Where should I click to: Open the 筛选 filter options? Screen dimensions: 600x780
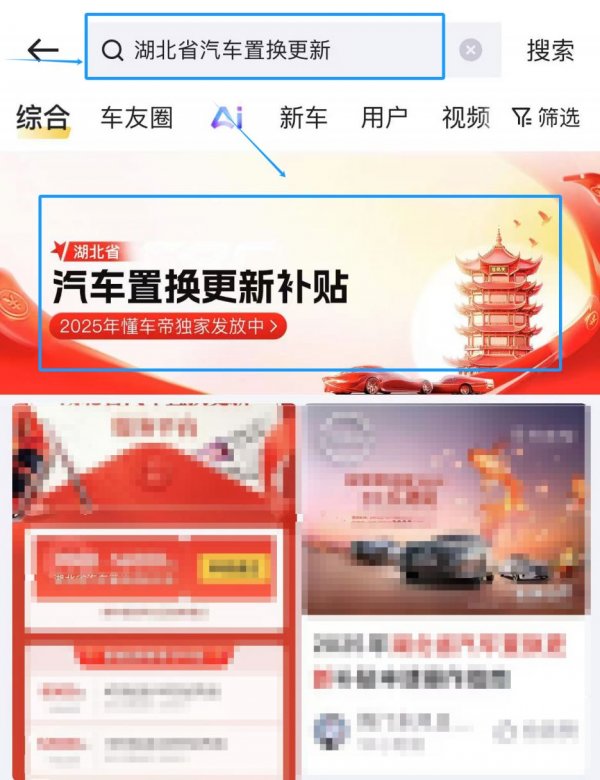(x=546, y=118)
